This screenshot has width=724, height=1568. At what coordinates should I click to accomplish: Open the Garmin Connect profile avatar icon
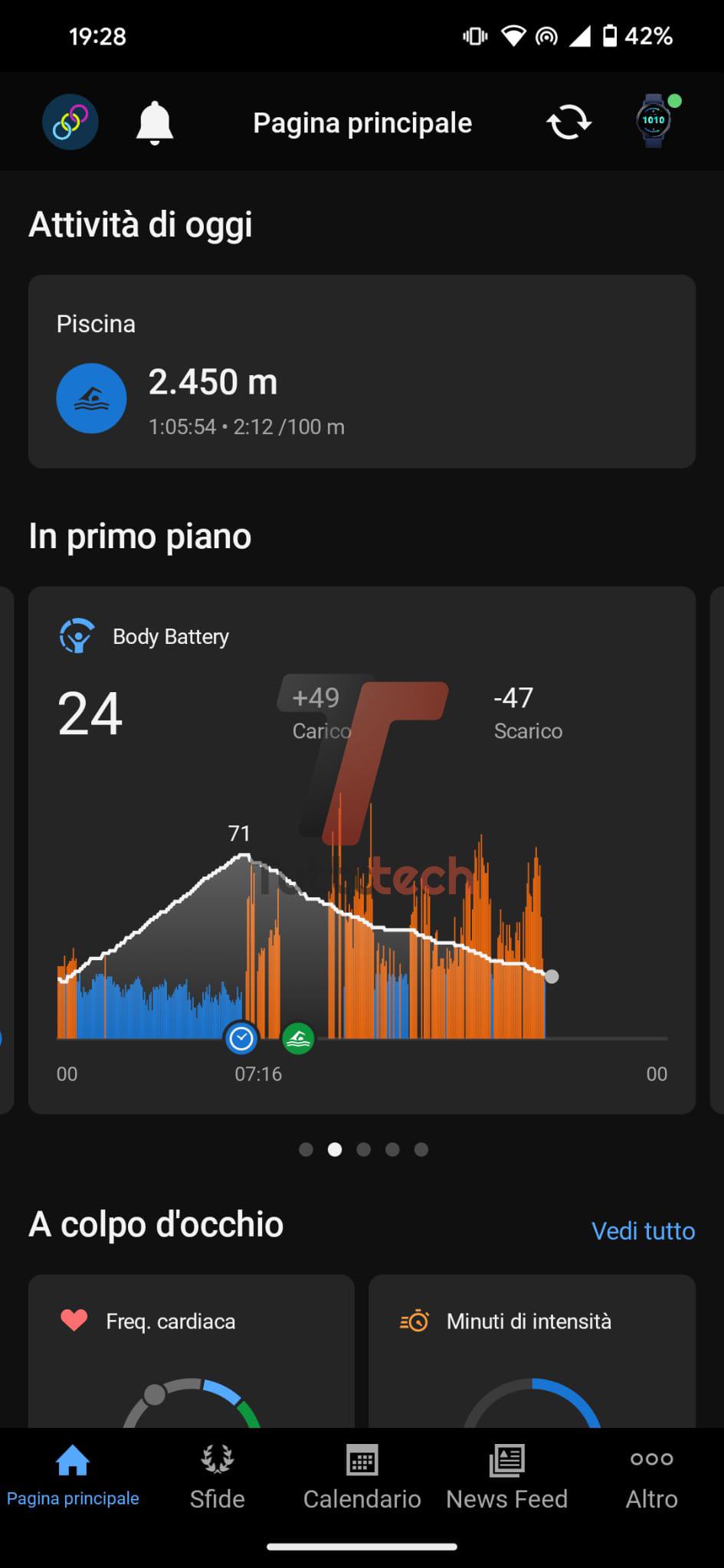70,122
